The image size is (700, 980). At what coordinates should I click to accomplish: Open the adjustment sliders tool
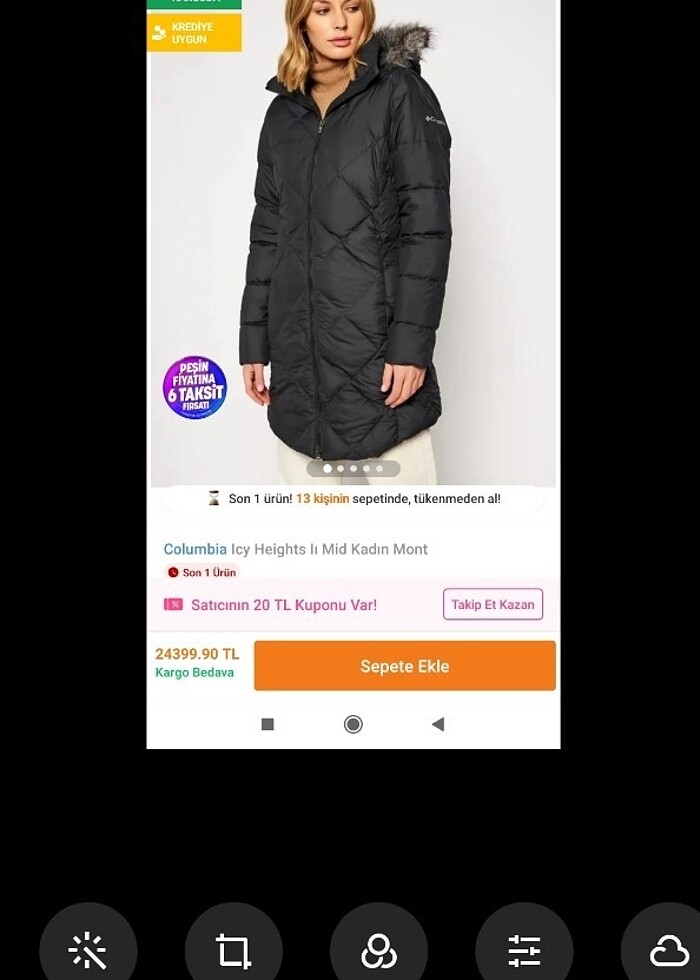[524, 950]
